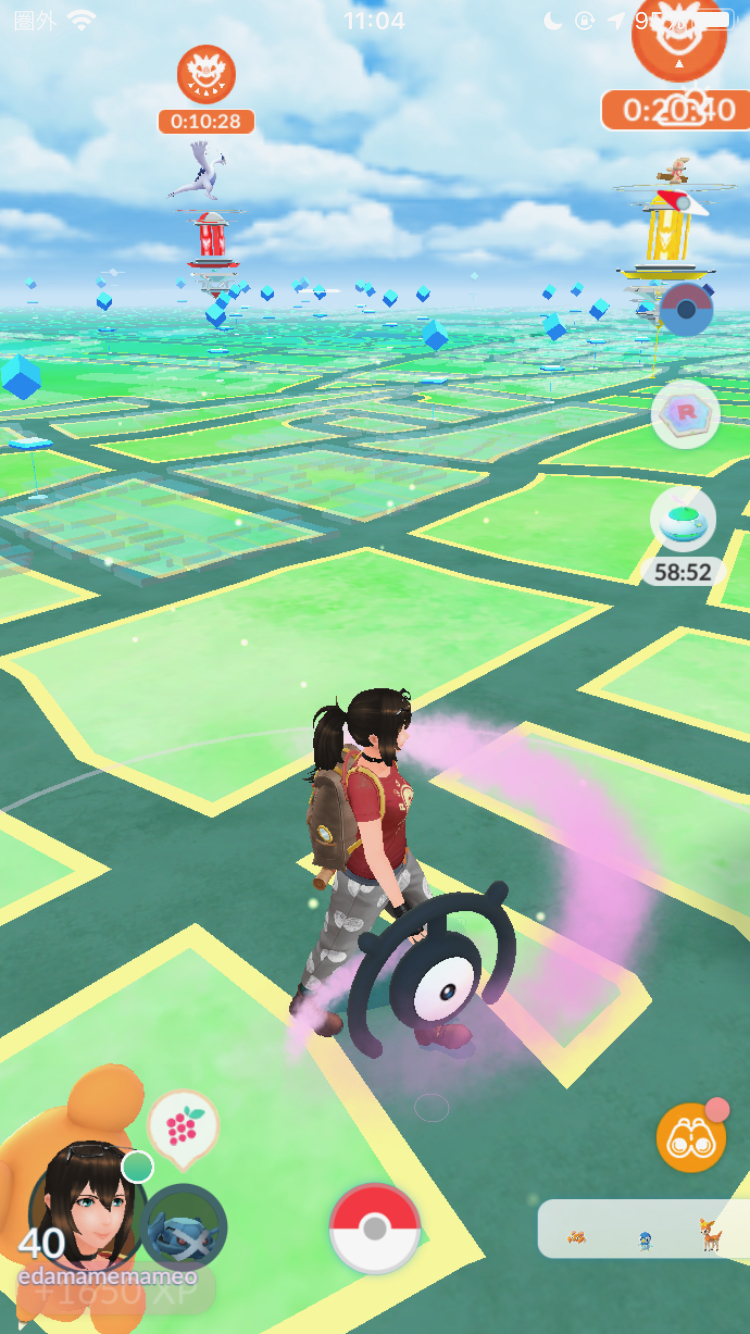Image resolution: width=750 pixels, height=1334 pixels.
Task: Tap the buddy berry feeding bubble
Action: click(x=183, y=1128)
